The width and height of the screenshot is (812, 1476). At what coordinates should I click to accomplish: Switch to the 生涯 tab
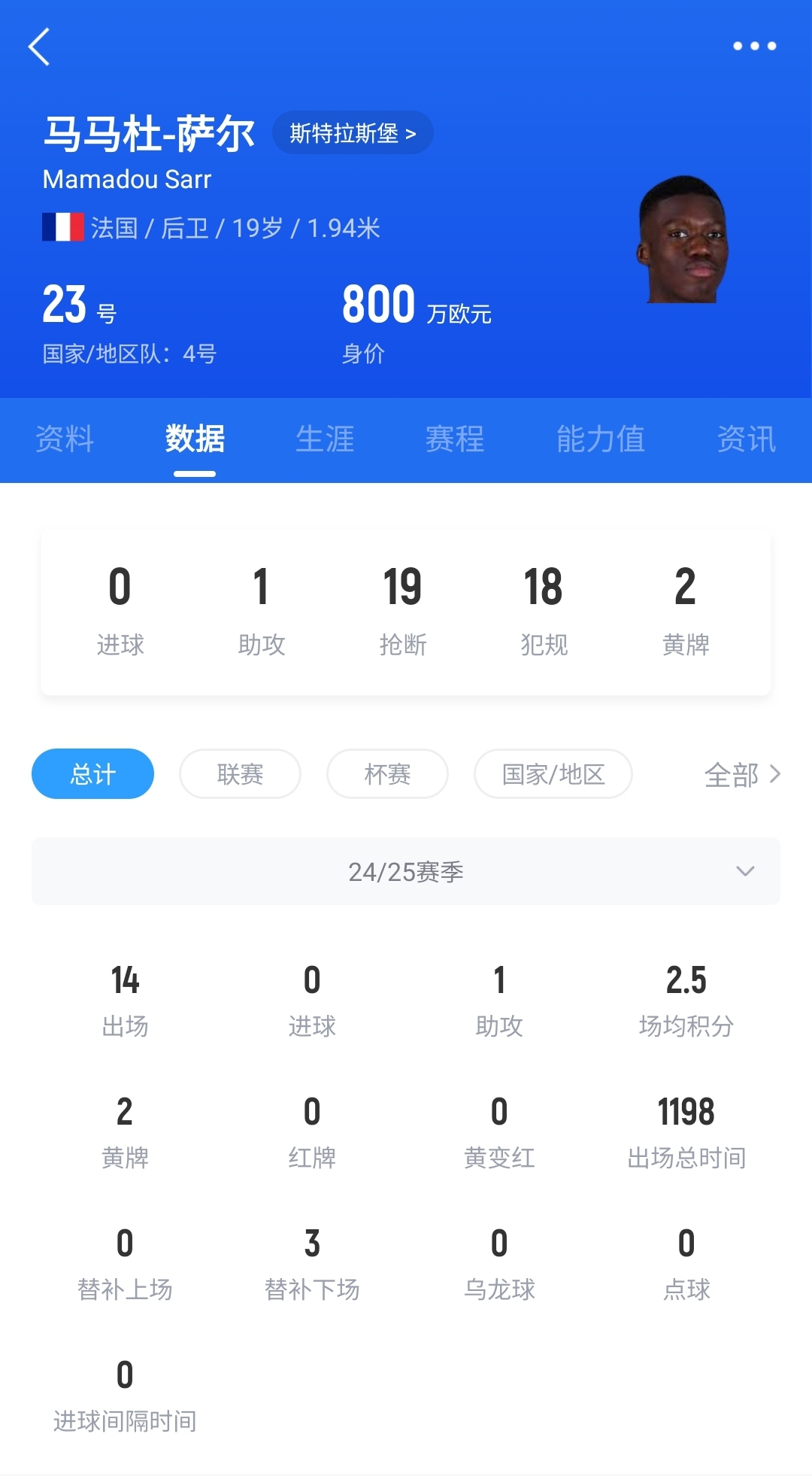point(325,439)
